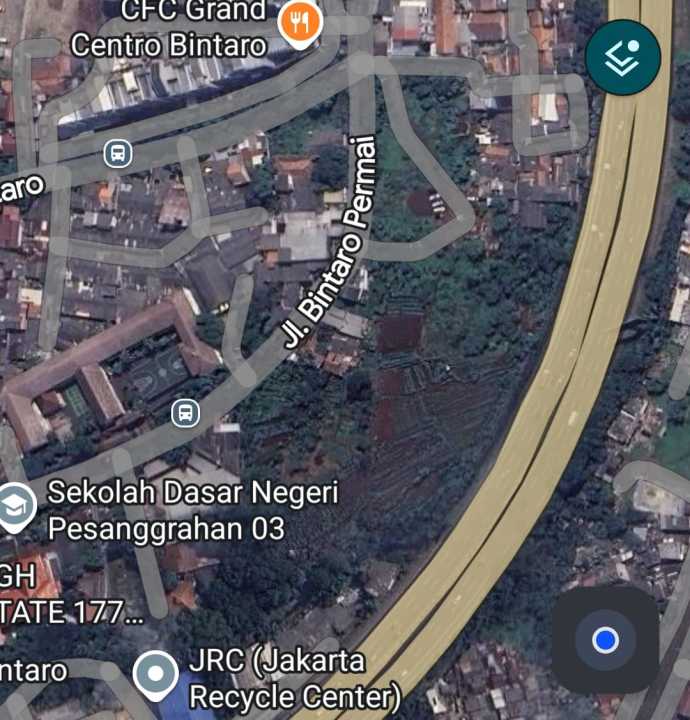Open the map layers selector

pos(622,58)
